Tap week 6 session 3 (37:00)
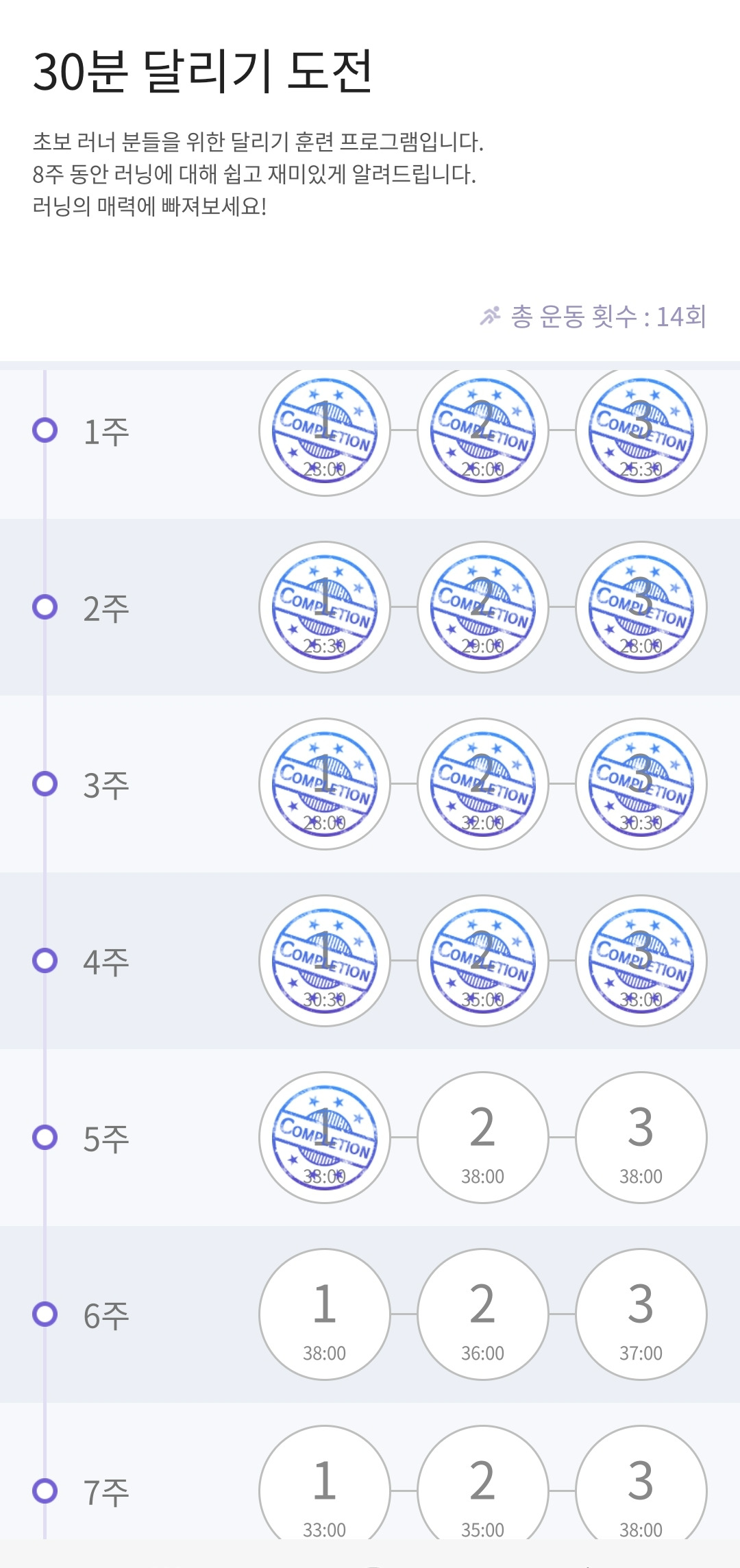The image size is (740, 1568). (641, 1314)
